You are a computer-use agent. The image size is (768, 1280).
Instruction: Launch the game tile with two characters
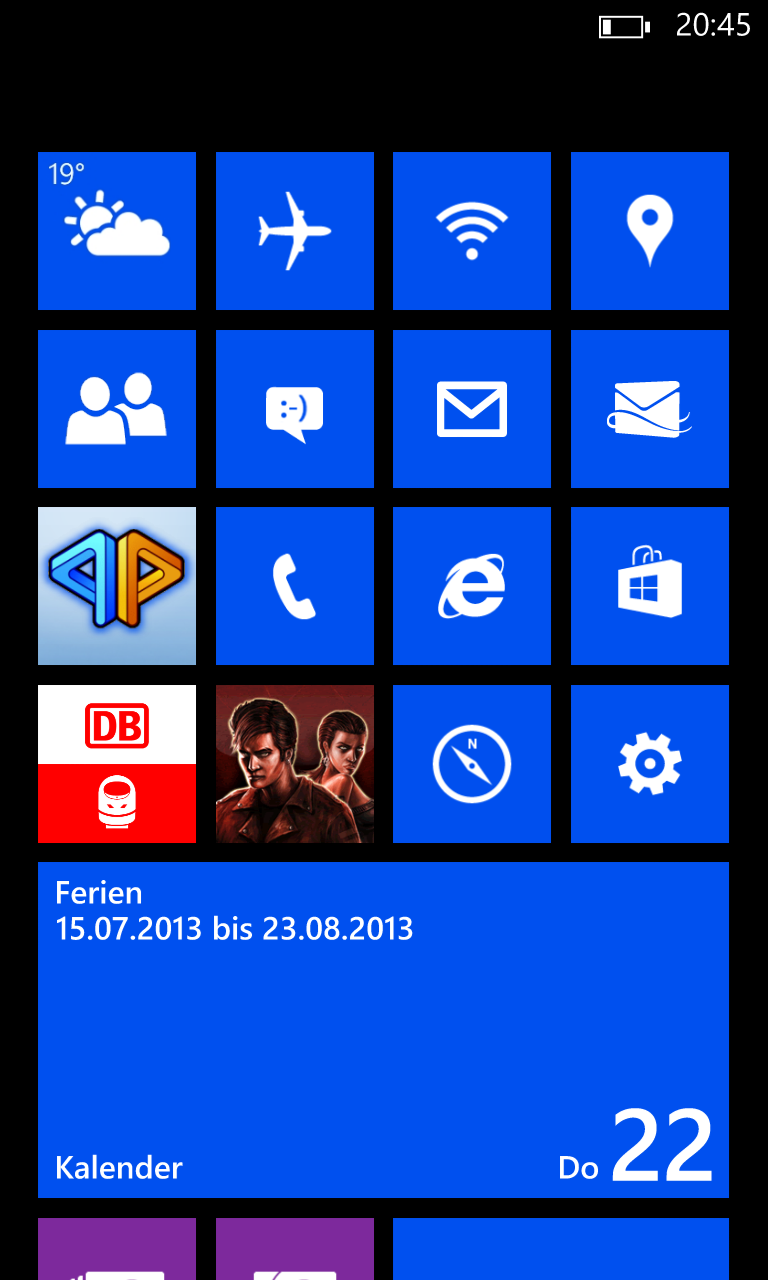[x=295, y=764]
